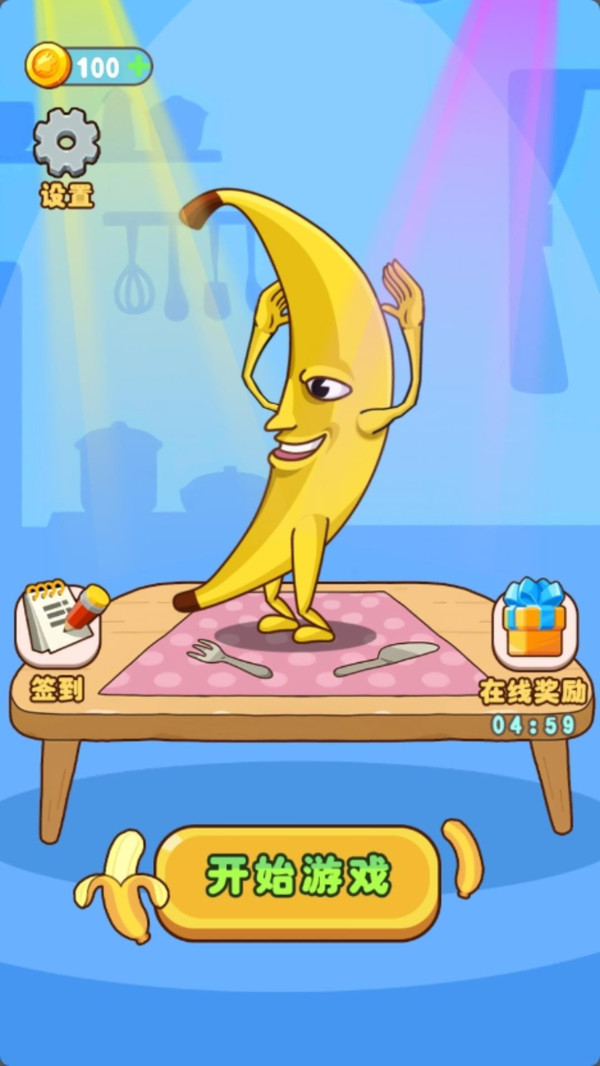Tap the green plus to add coins
The width and height of the screenshot is (600, 1066).
tap(137, 67)
